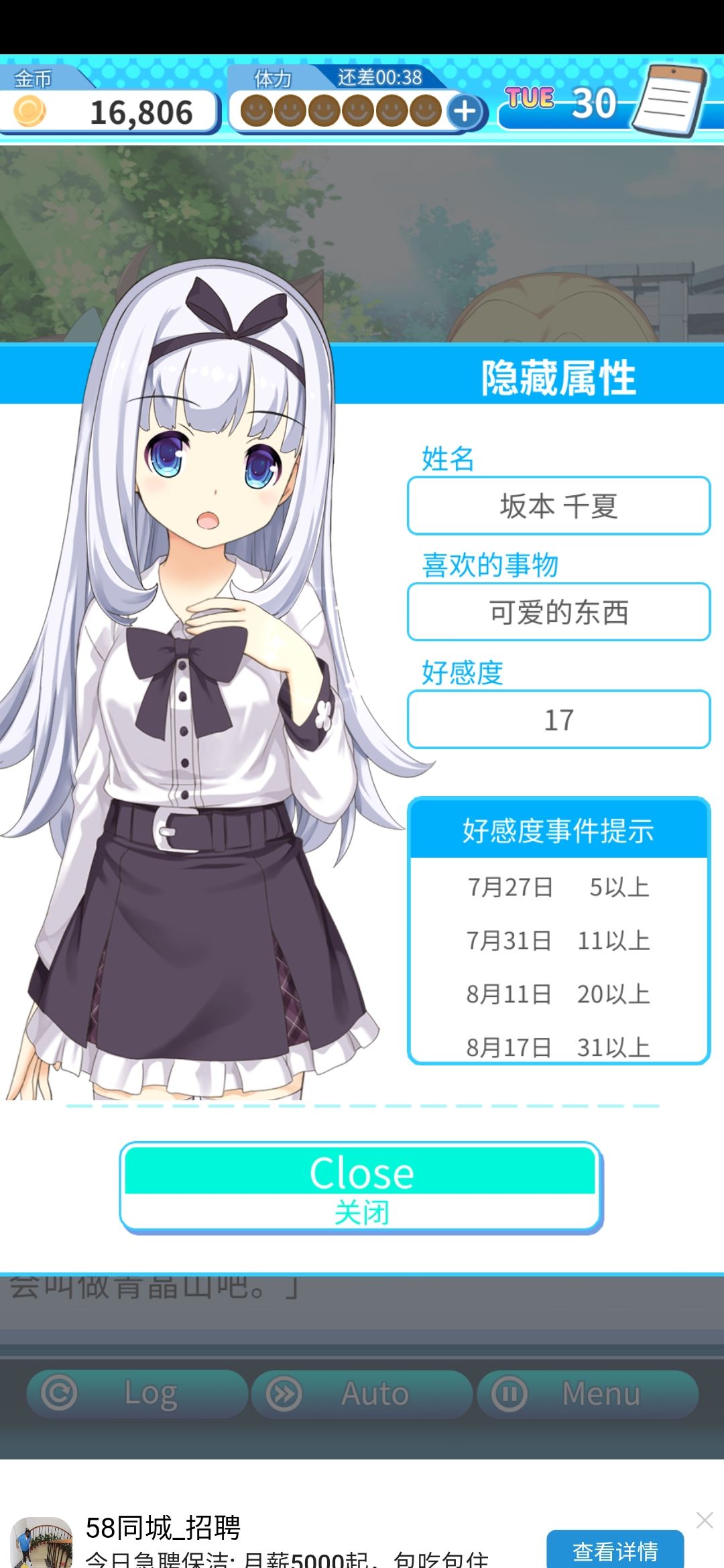Screen dimensions: 724x1568
Task: Select the 好感度 value field showing 17
Action: 556,720
